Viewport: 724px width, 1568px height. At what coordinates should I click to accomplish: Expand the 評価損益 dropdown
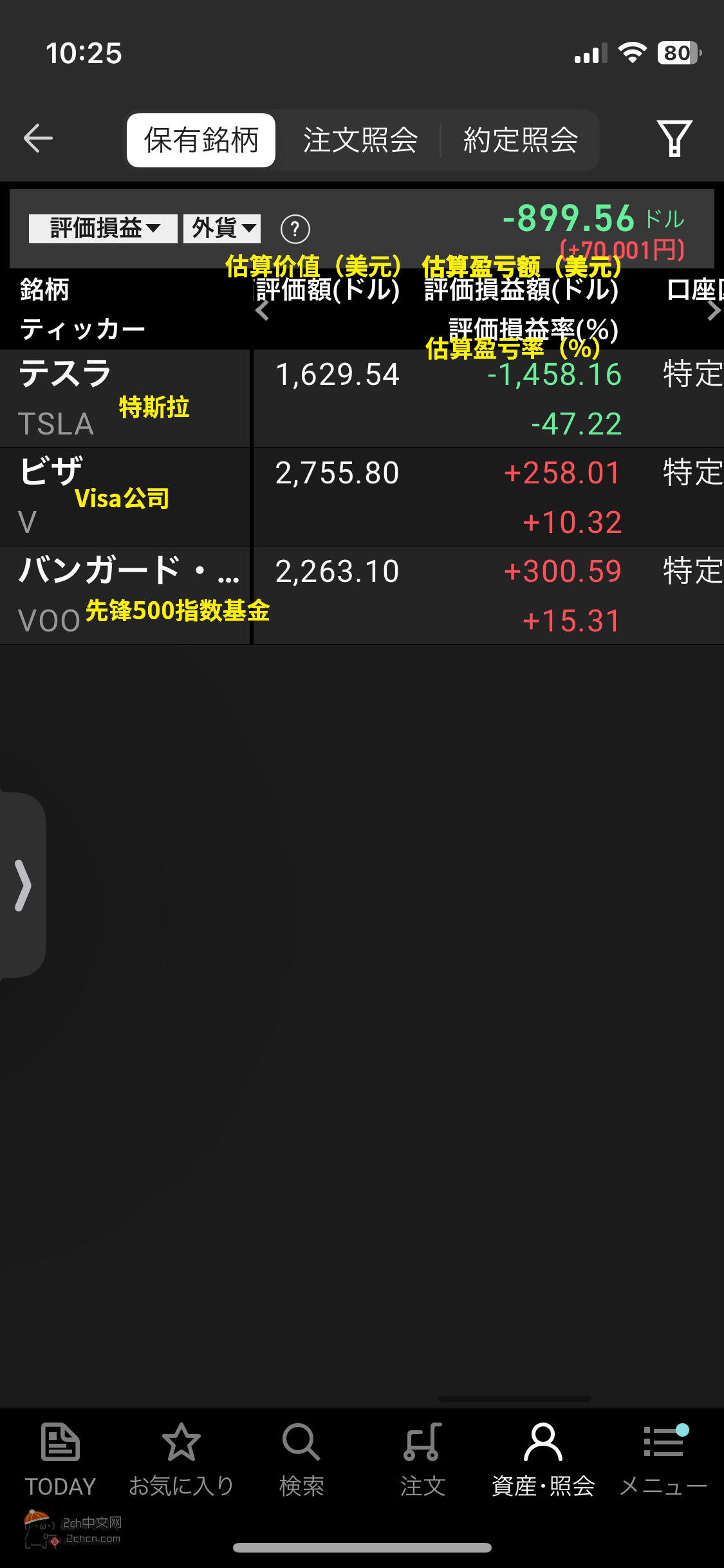click(103, 229)
